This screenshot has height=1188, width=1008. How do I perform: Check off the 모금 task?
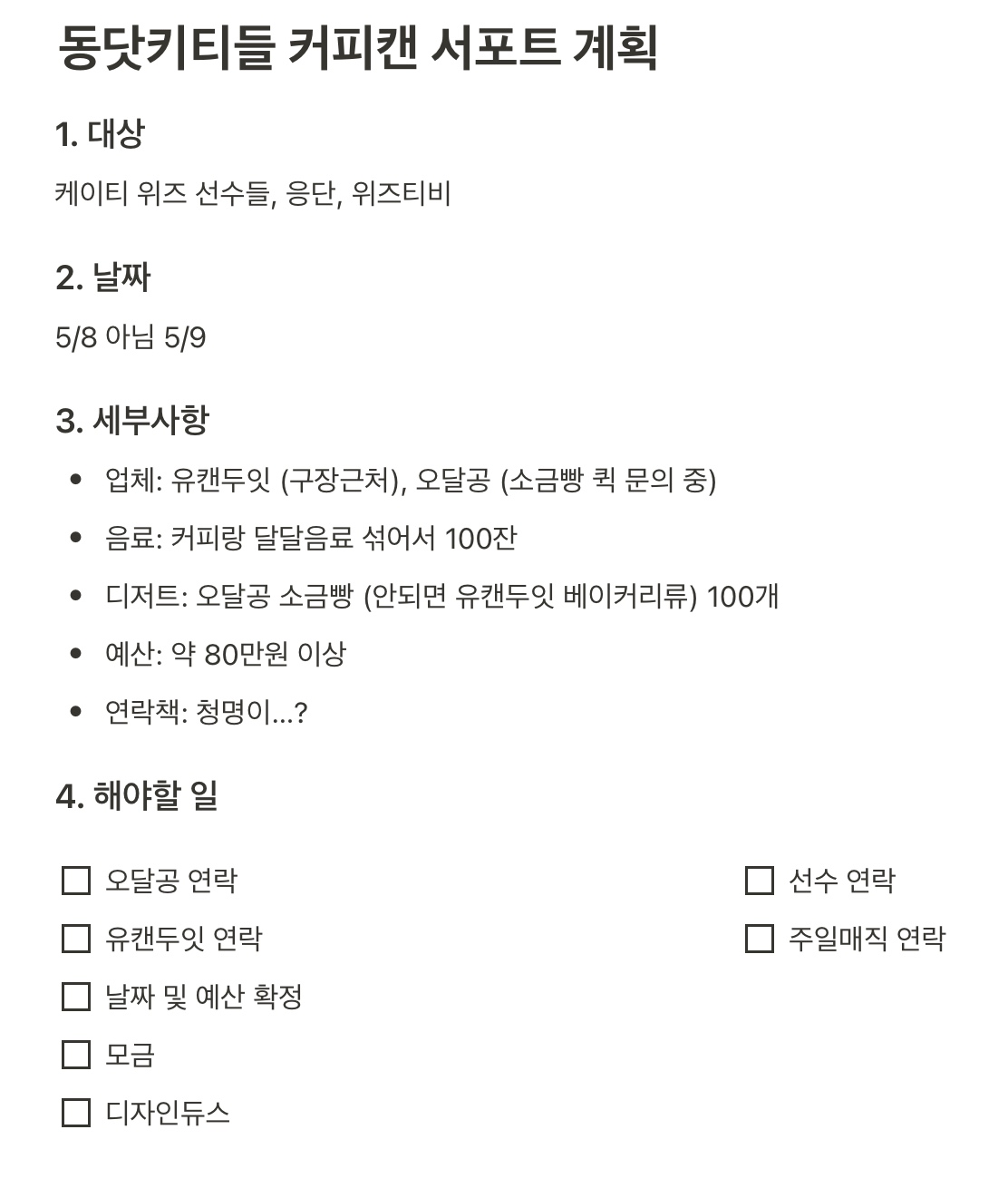pyautogui.click(x=76, y=1055)
